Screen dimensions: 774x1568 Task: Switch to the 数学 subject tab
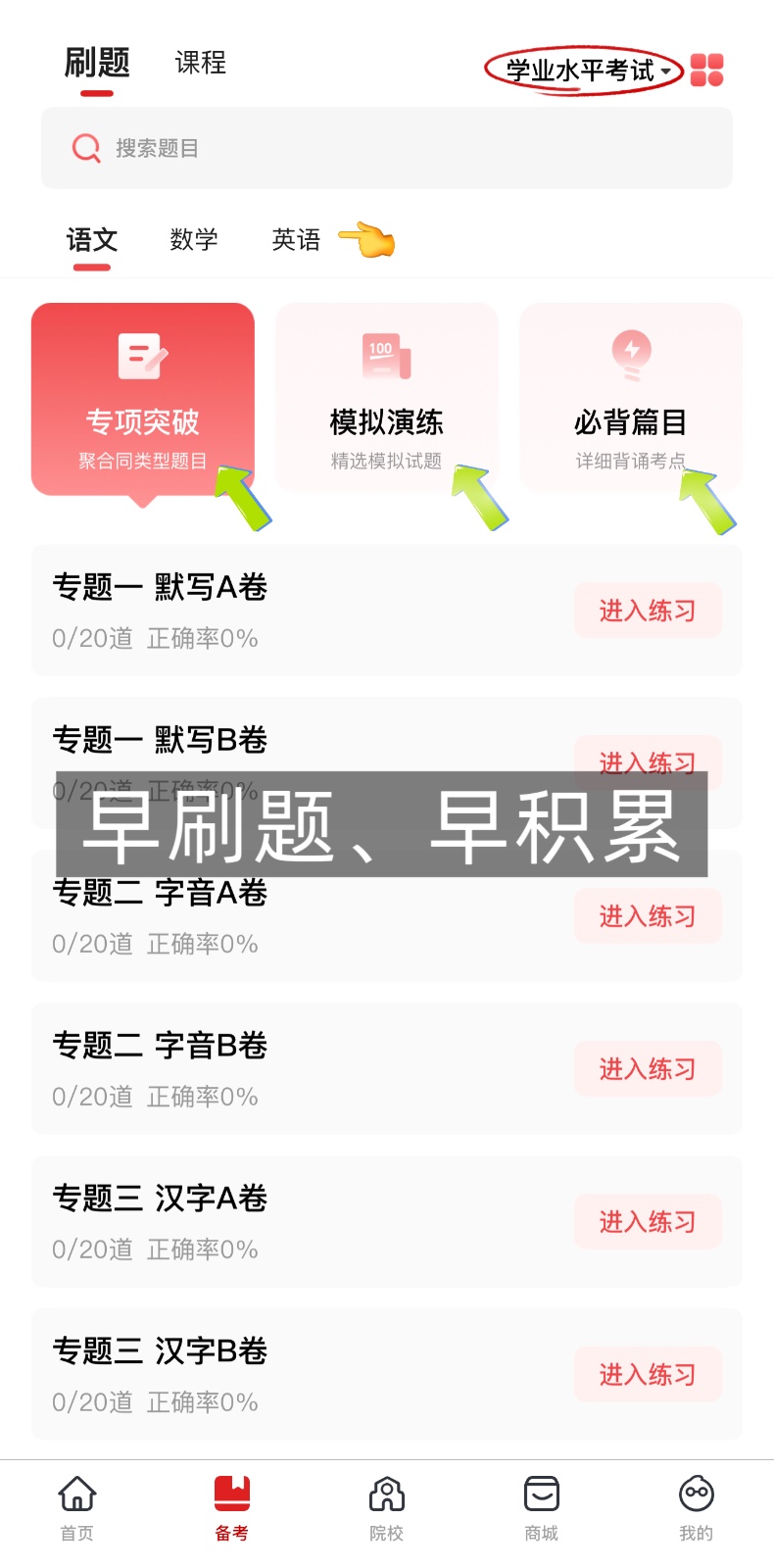[x=194, y=240]
